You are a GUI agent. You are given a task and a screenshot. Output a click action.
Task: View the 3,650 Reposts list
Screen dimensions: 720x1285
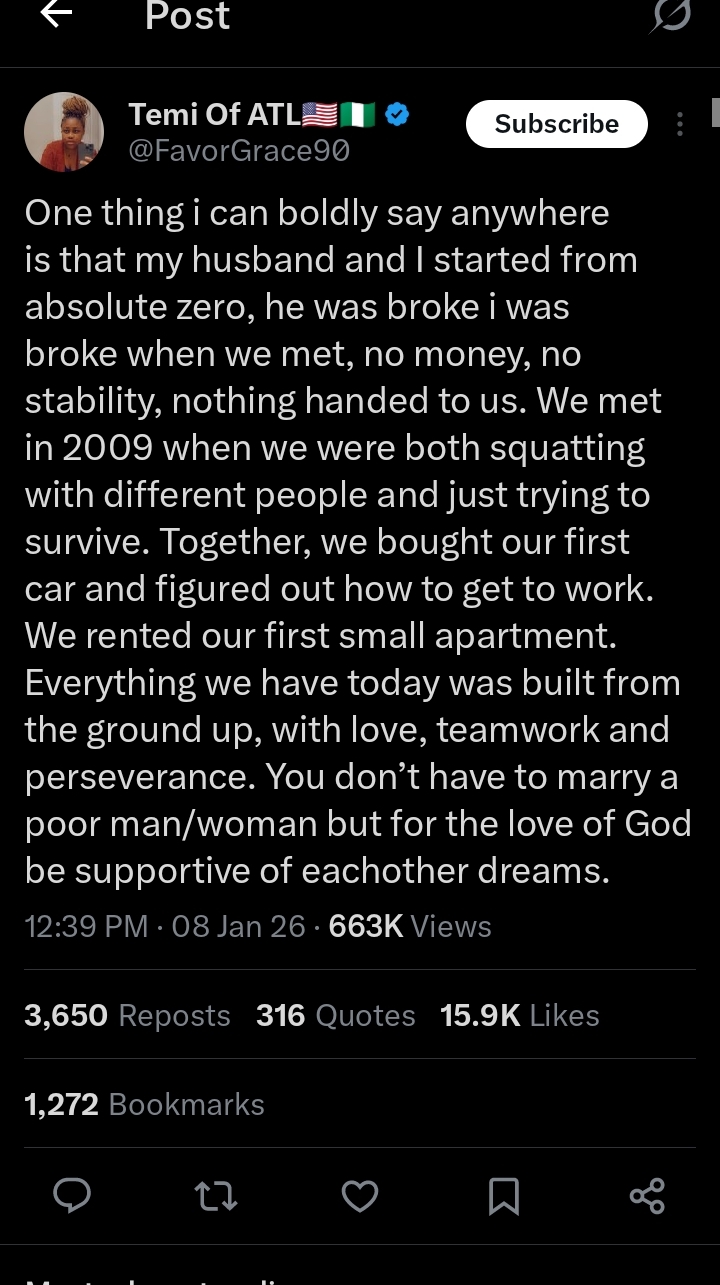(127, 1015)
